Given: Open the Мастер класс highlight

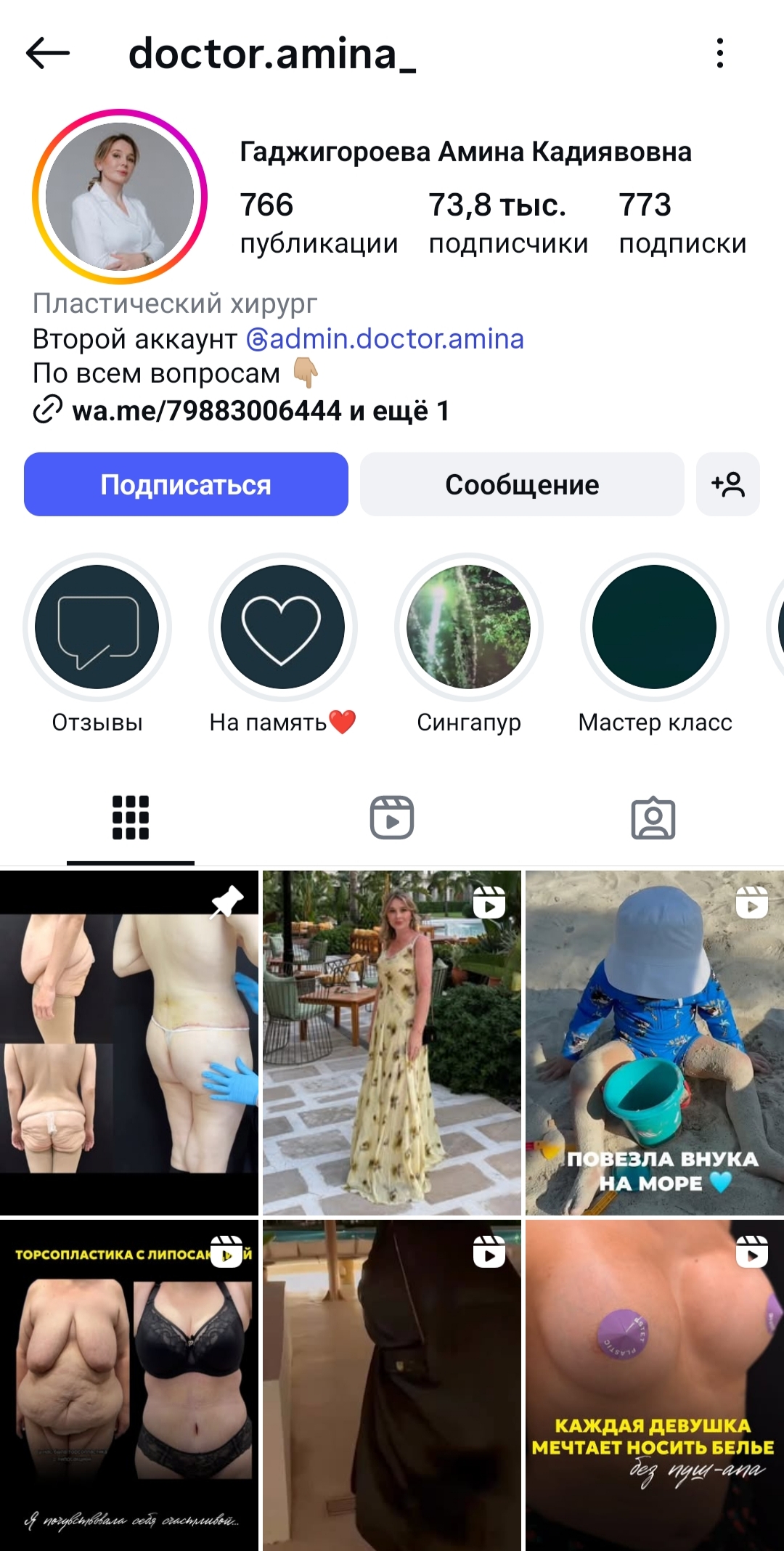Looking at the screenshot, I should click(655, 627).
